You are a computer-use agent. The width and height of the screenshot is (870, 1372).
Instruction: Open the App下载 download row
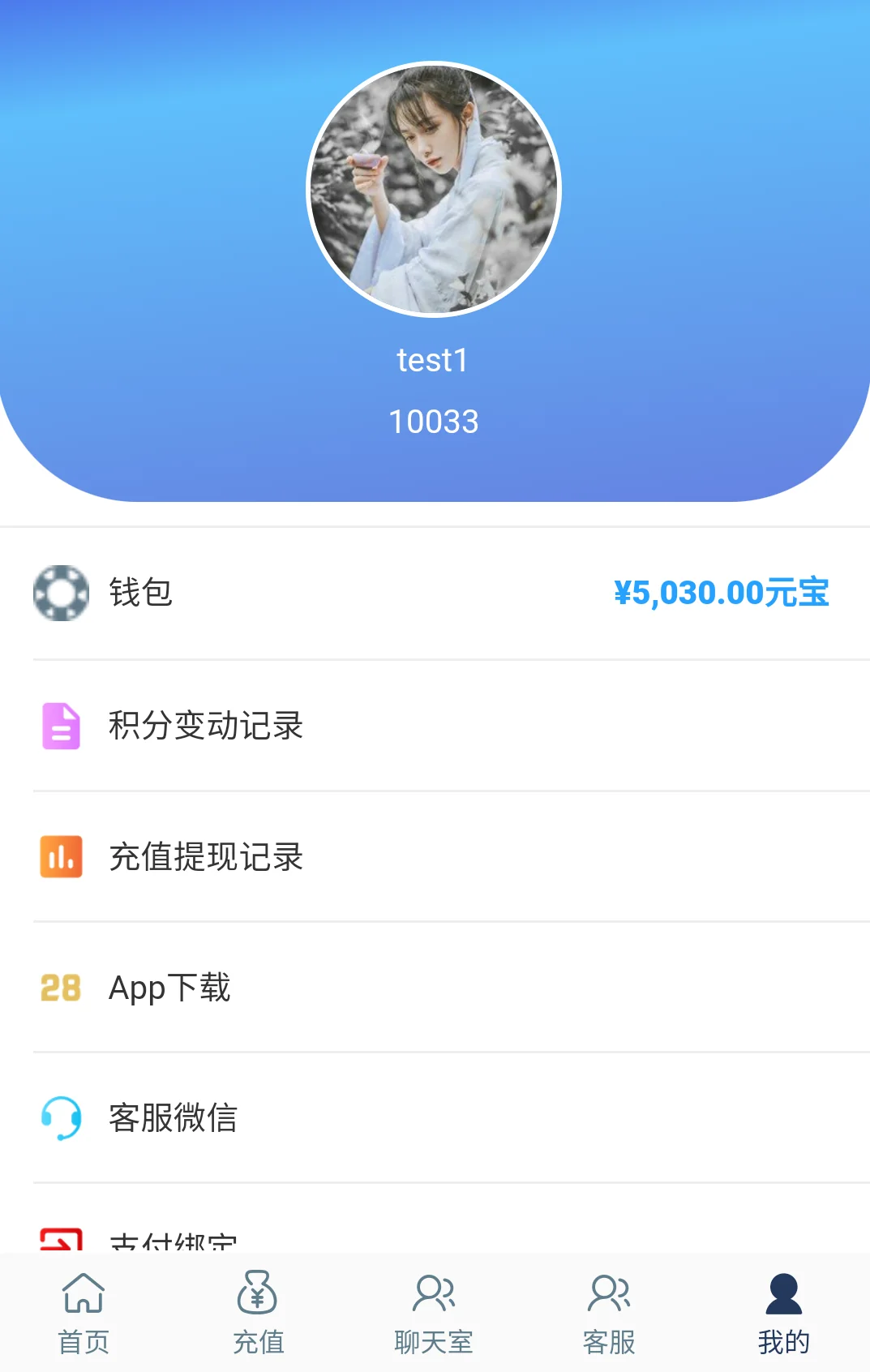point(435,988)
